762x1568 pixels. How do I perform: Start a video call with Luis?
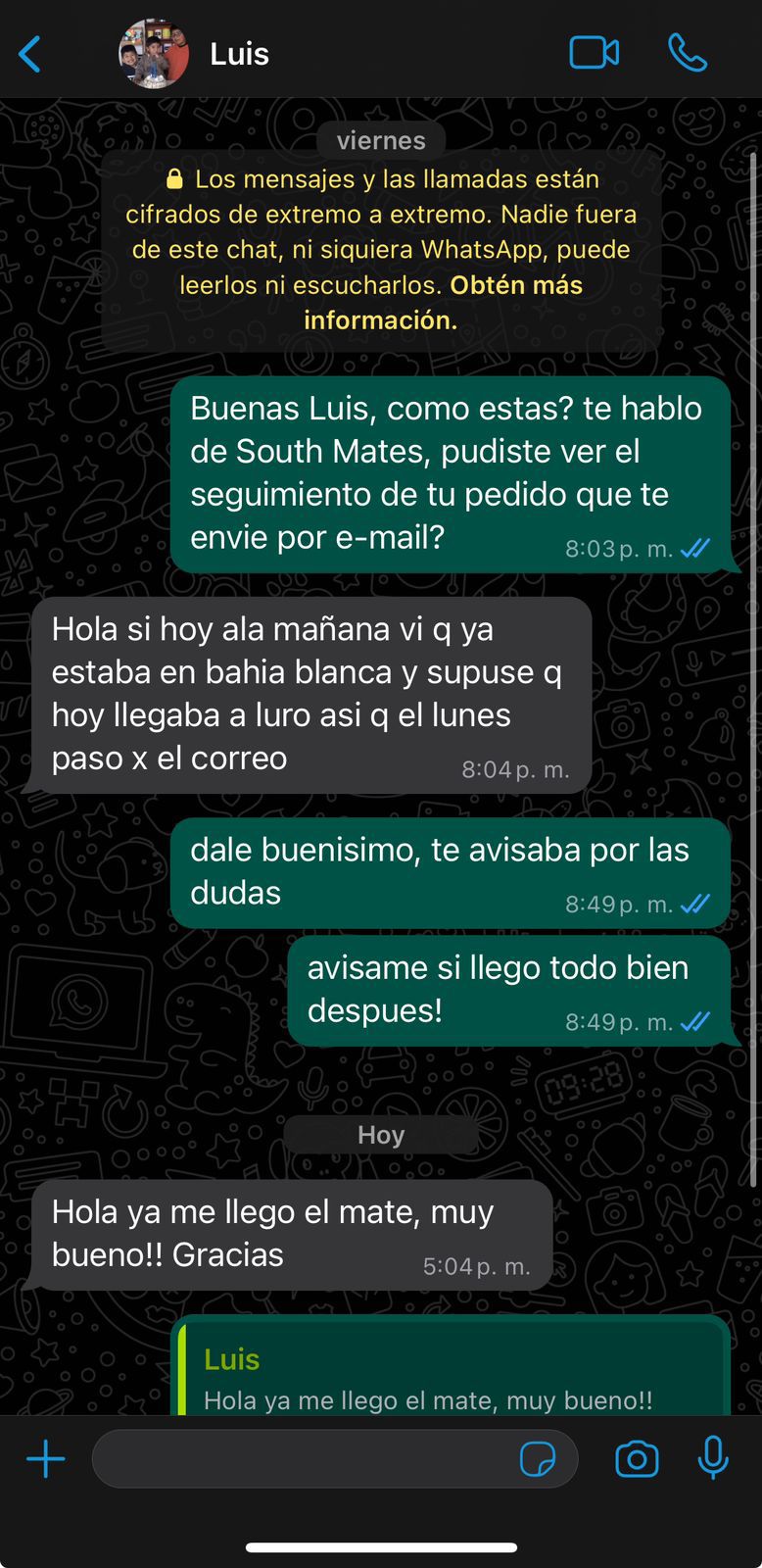click(594, 53)
